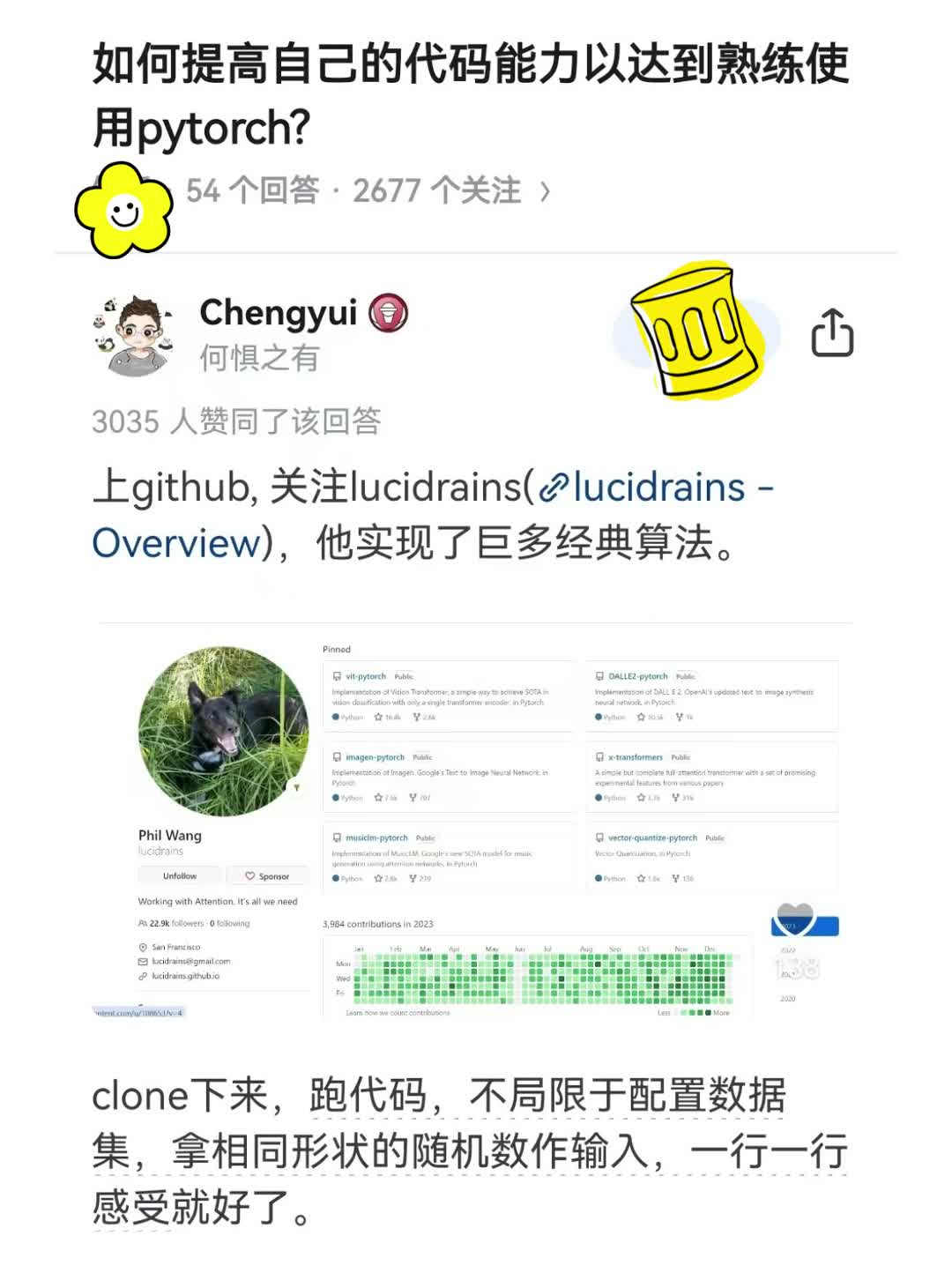This screenshot has height=1273, width=952.
Task: View all 54 answers to the question
Action: point(368,191)
